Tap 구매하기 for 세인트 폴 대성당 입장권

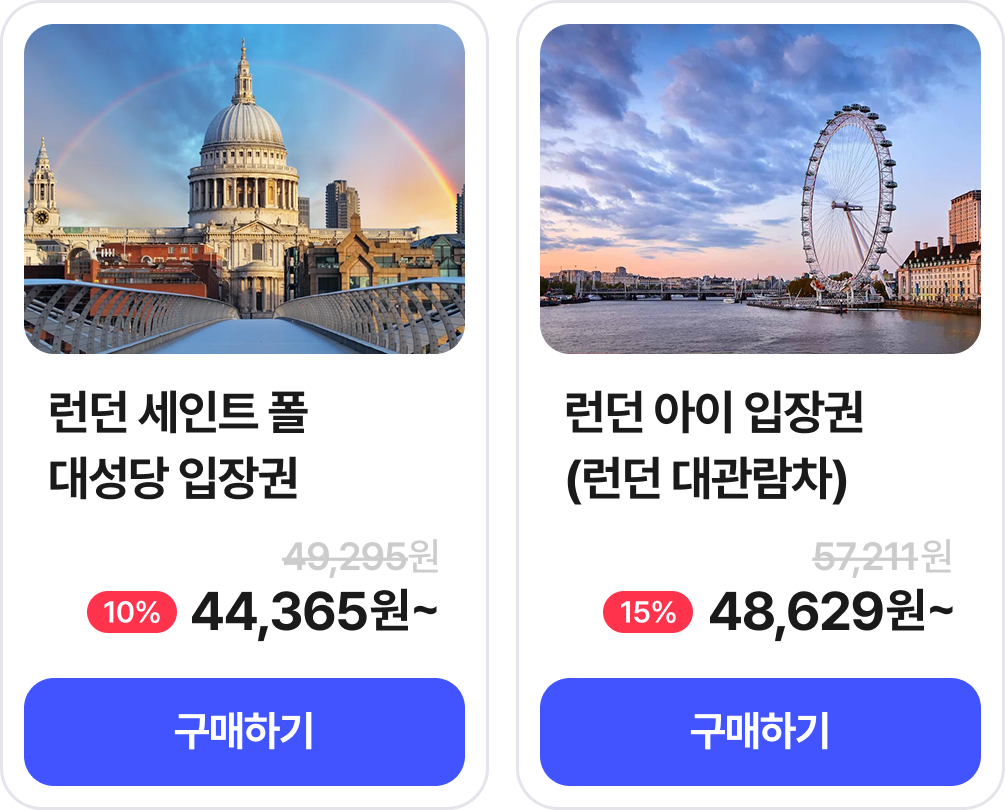click(x=244, y=732)
